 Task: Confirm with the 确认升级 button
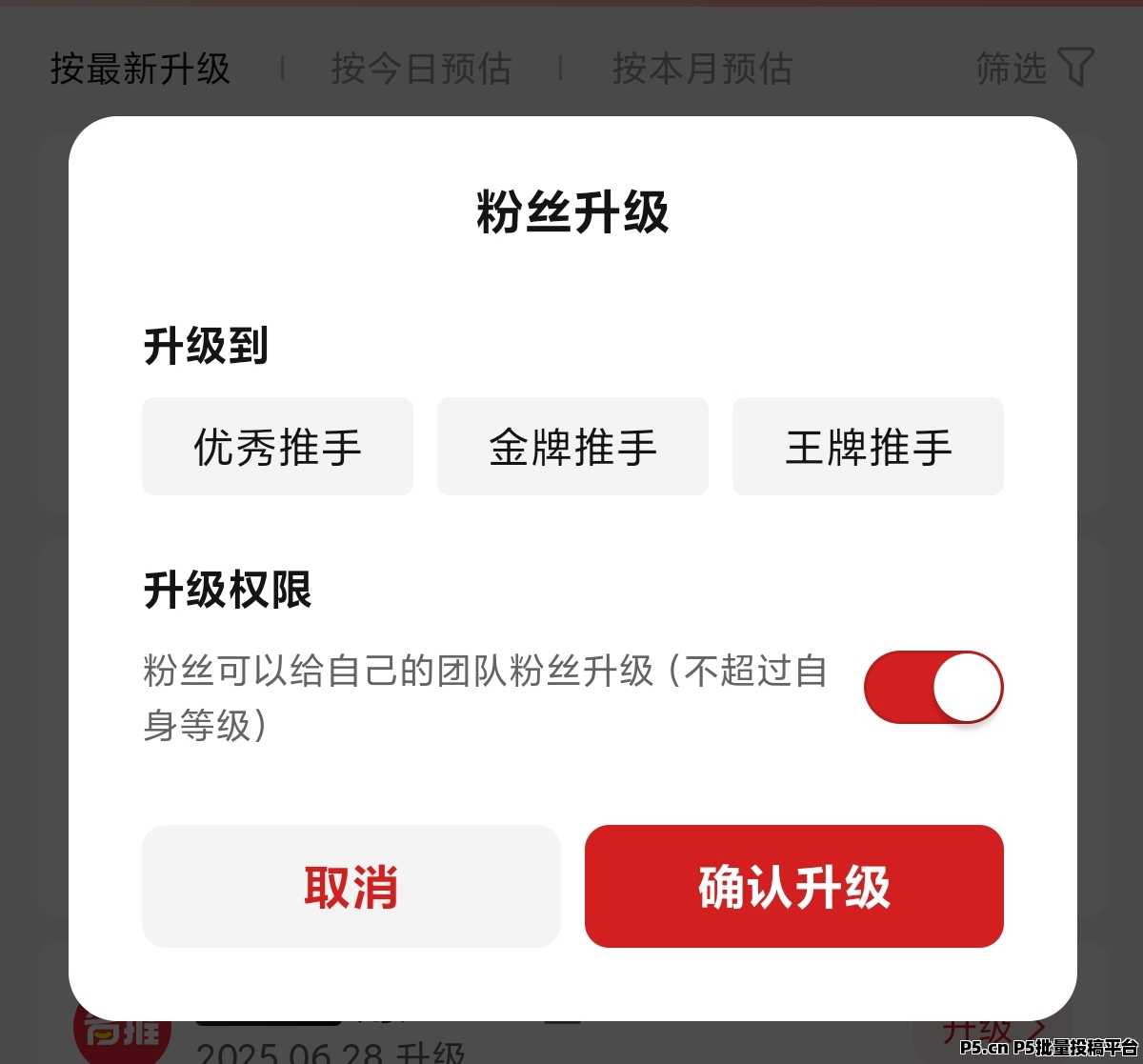[x=793, y=886]
